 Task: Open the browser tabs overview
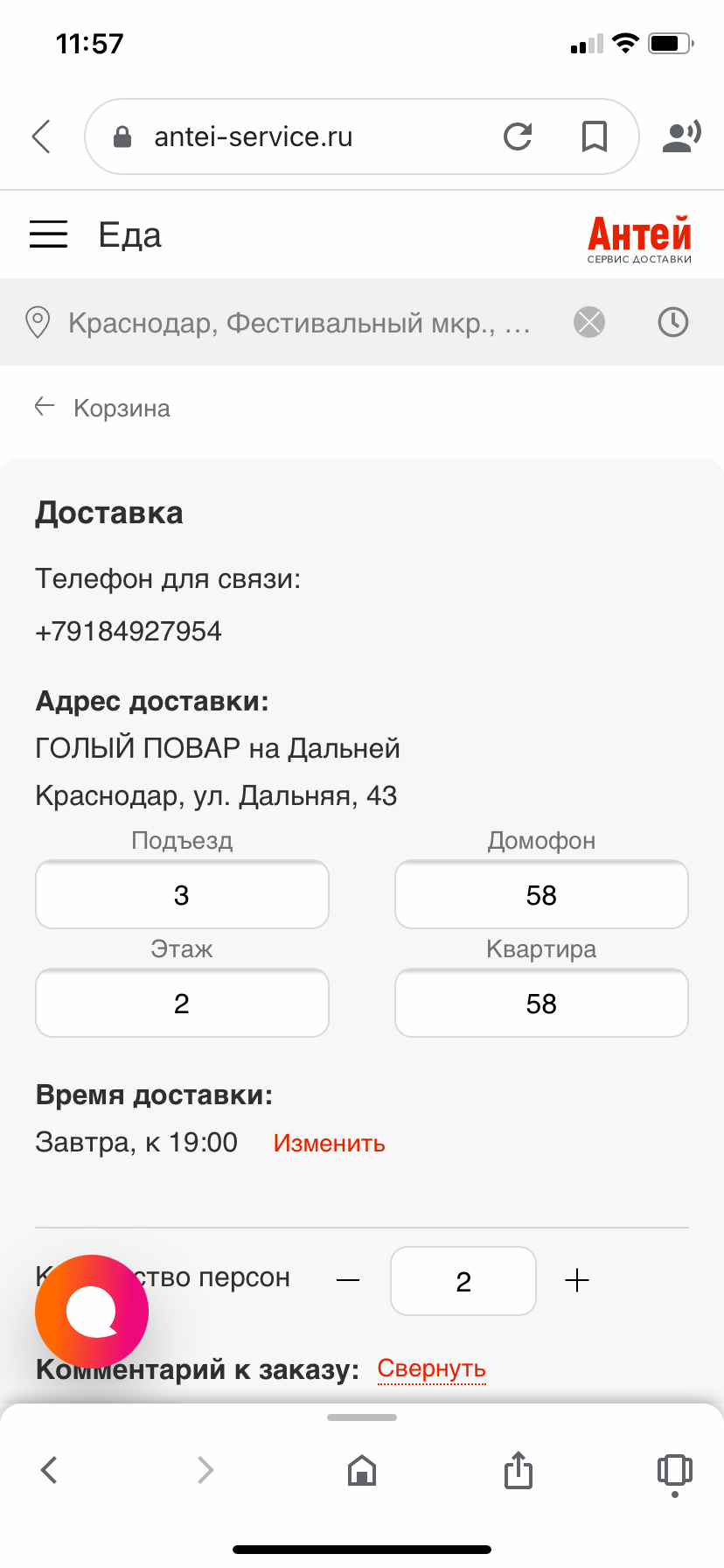click(x=674, y=1472)
